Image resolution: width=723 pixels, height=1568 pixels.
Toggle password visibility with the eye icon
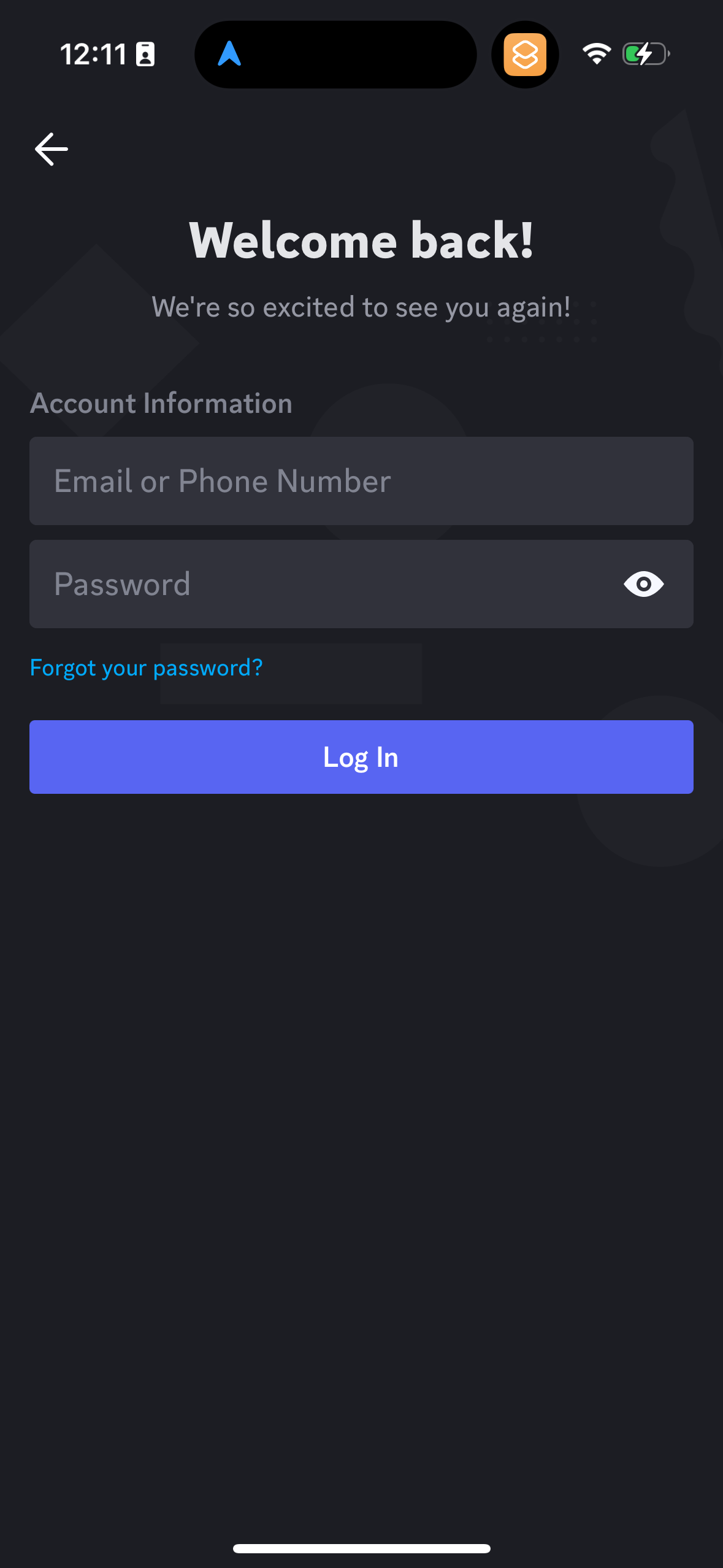(x=643, y=584)
